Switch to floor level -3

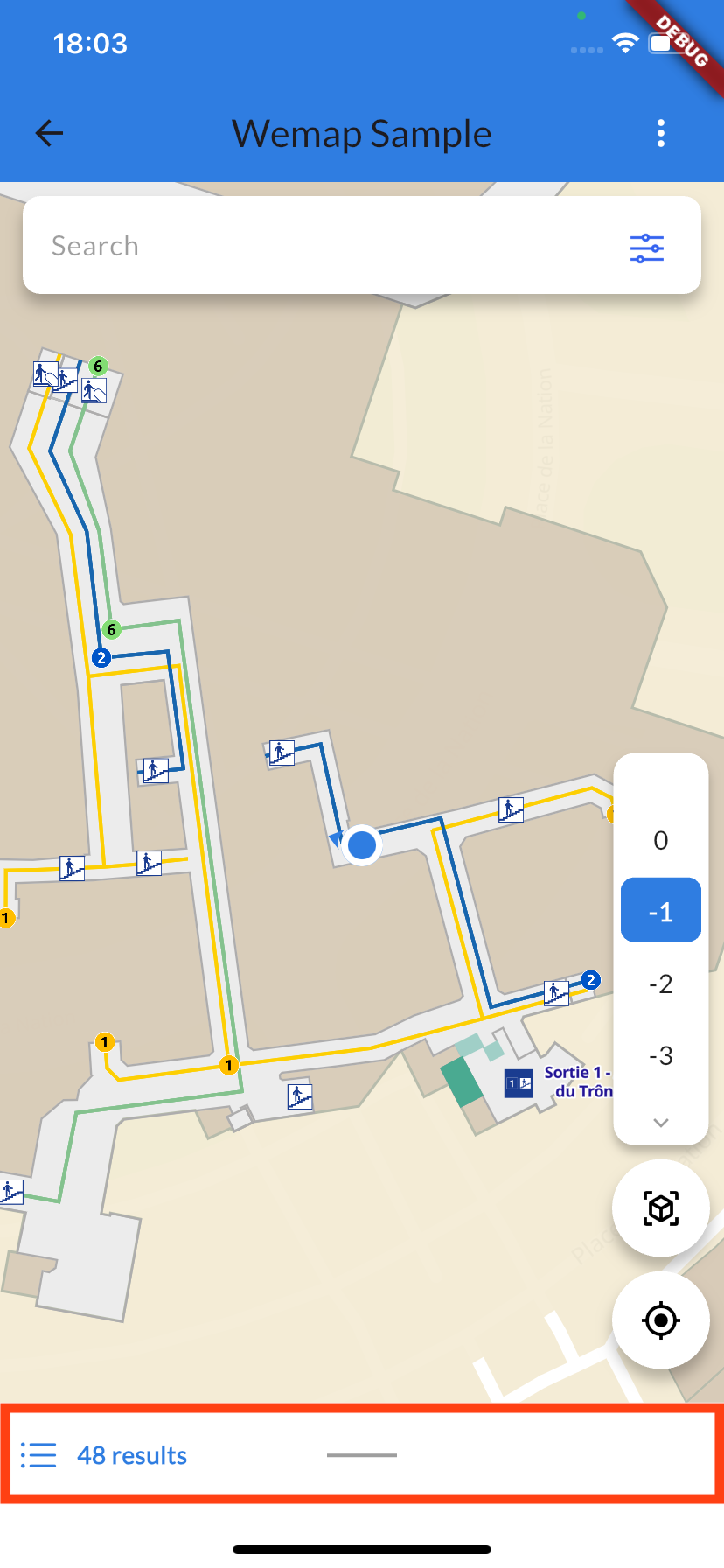point(661,1055)
